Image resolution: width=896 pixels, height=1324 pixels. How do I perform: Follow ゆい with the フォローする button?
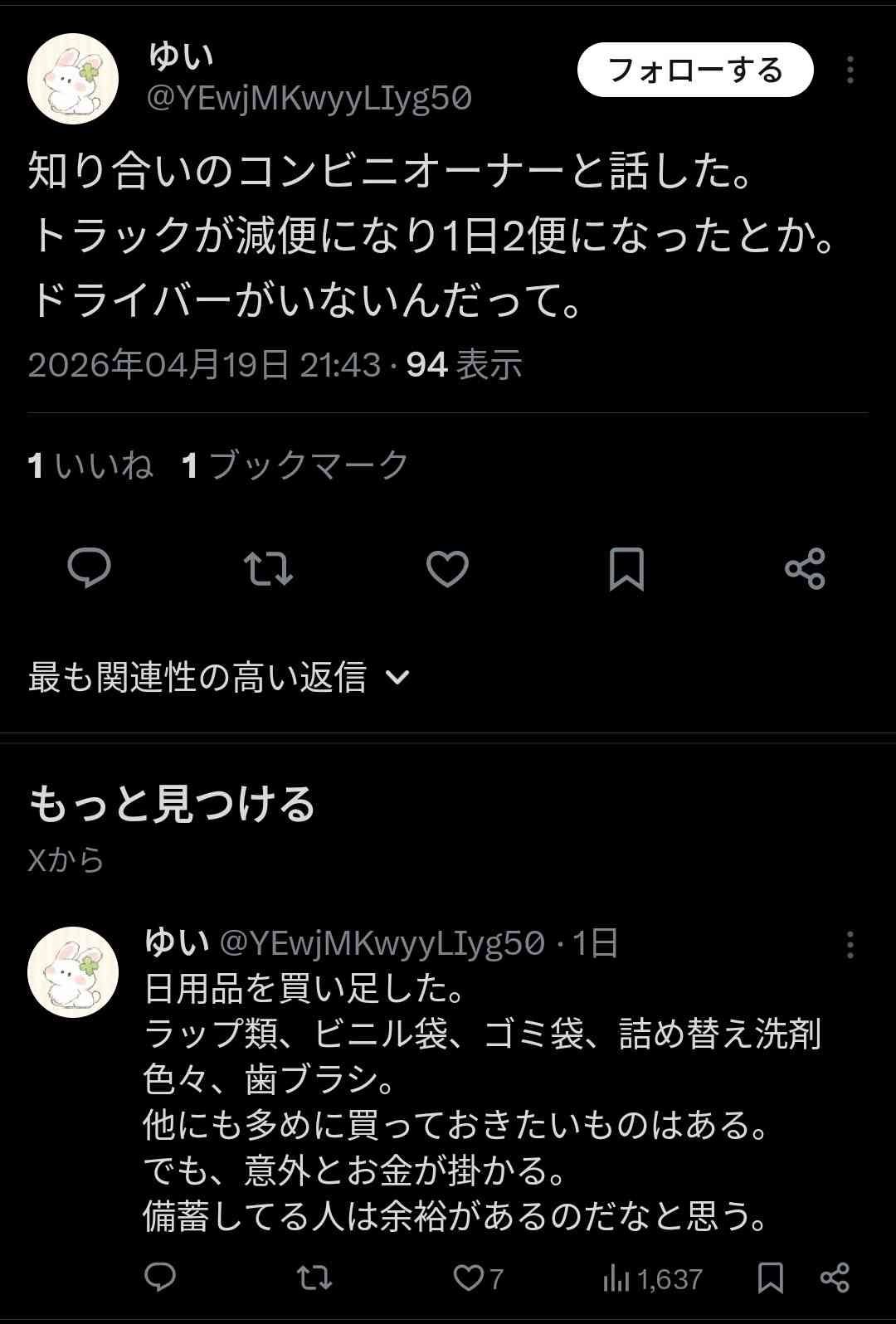tap(694, 71)
